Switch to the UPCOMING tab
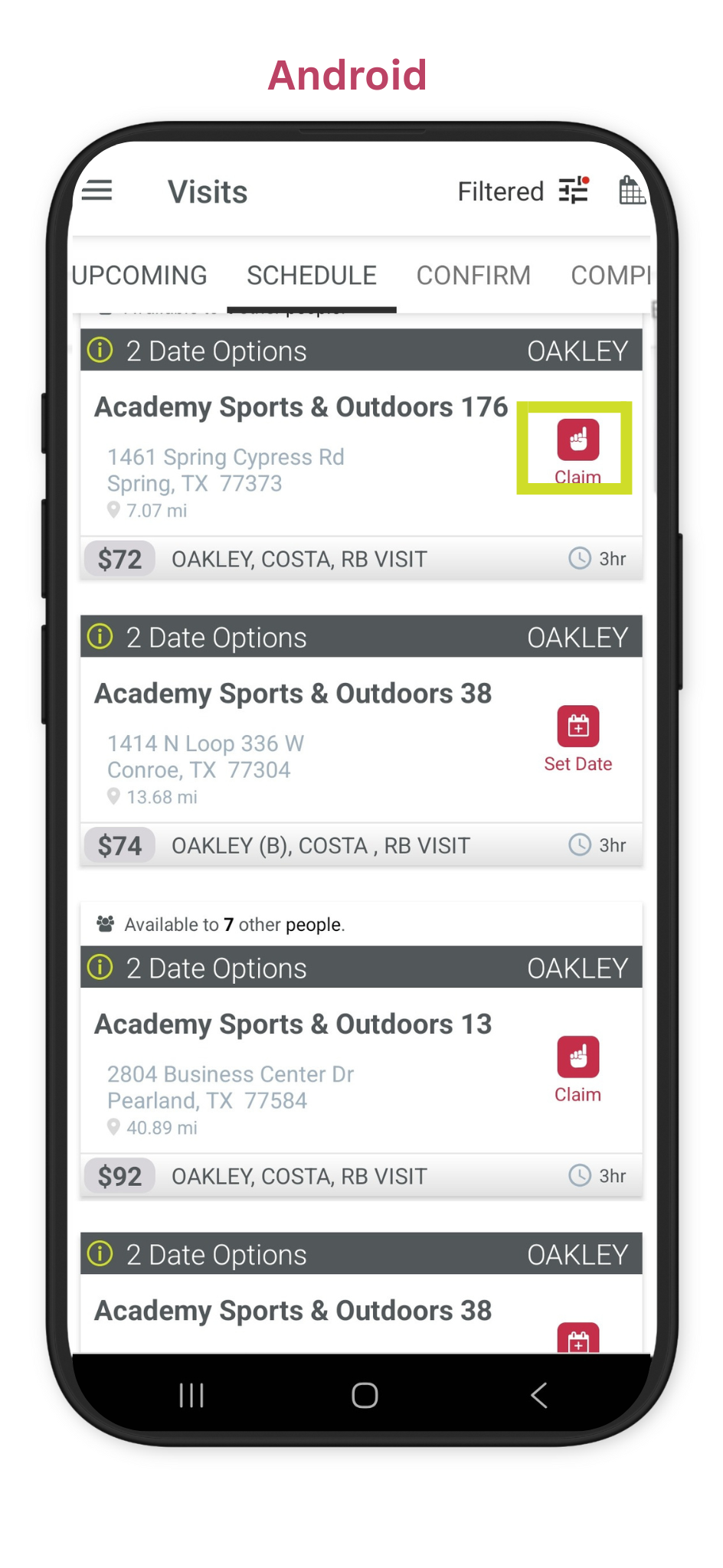This screenshot has width=723, height=1568. click(x=139, y=275)
